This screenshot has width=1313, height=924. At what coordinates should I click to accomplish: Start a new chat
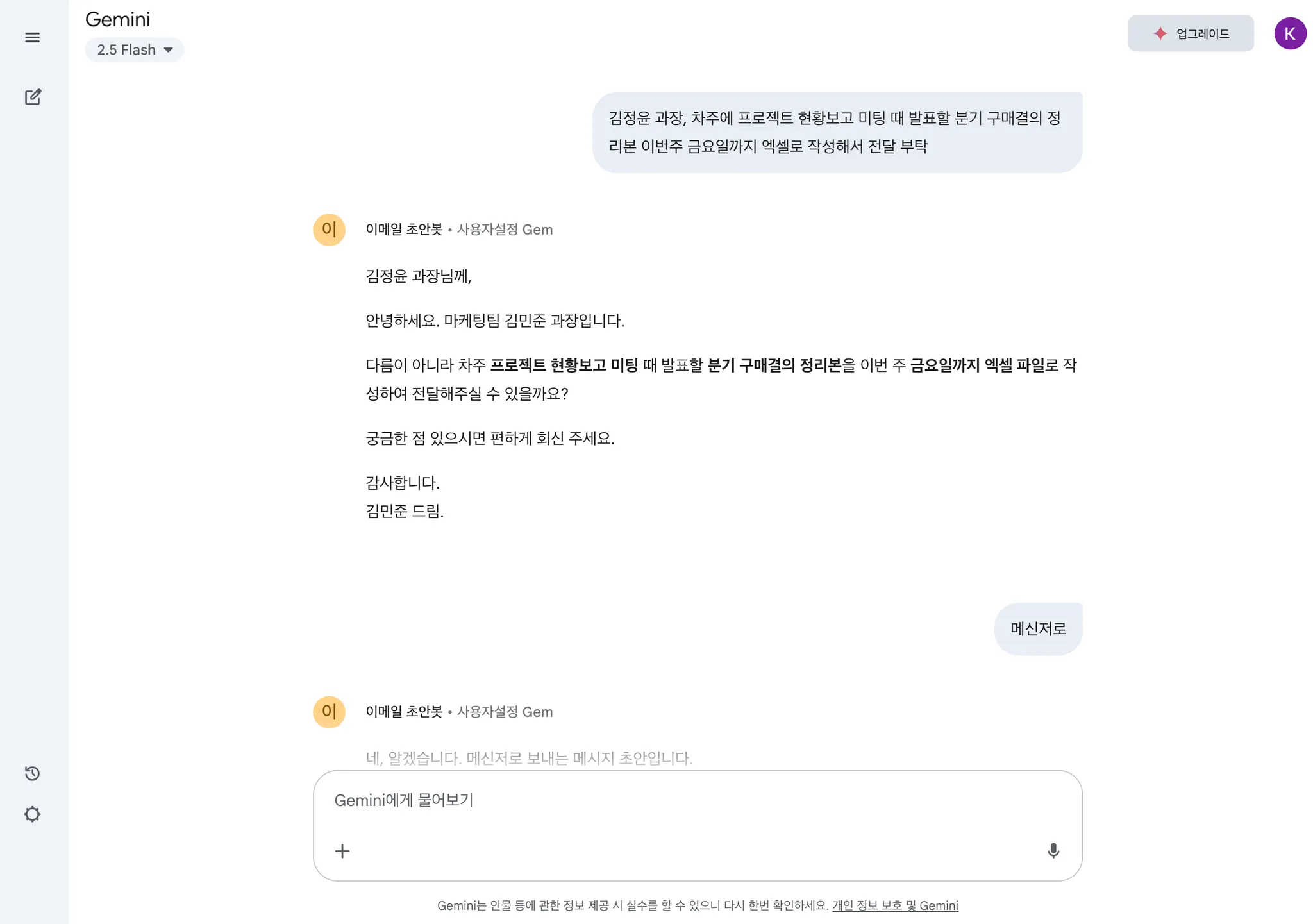coord(33,97)
